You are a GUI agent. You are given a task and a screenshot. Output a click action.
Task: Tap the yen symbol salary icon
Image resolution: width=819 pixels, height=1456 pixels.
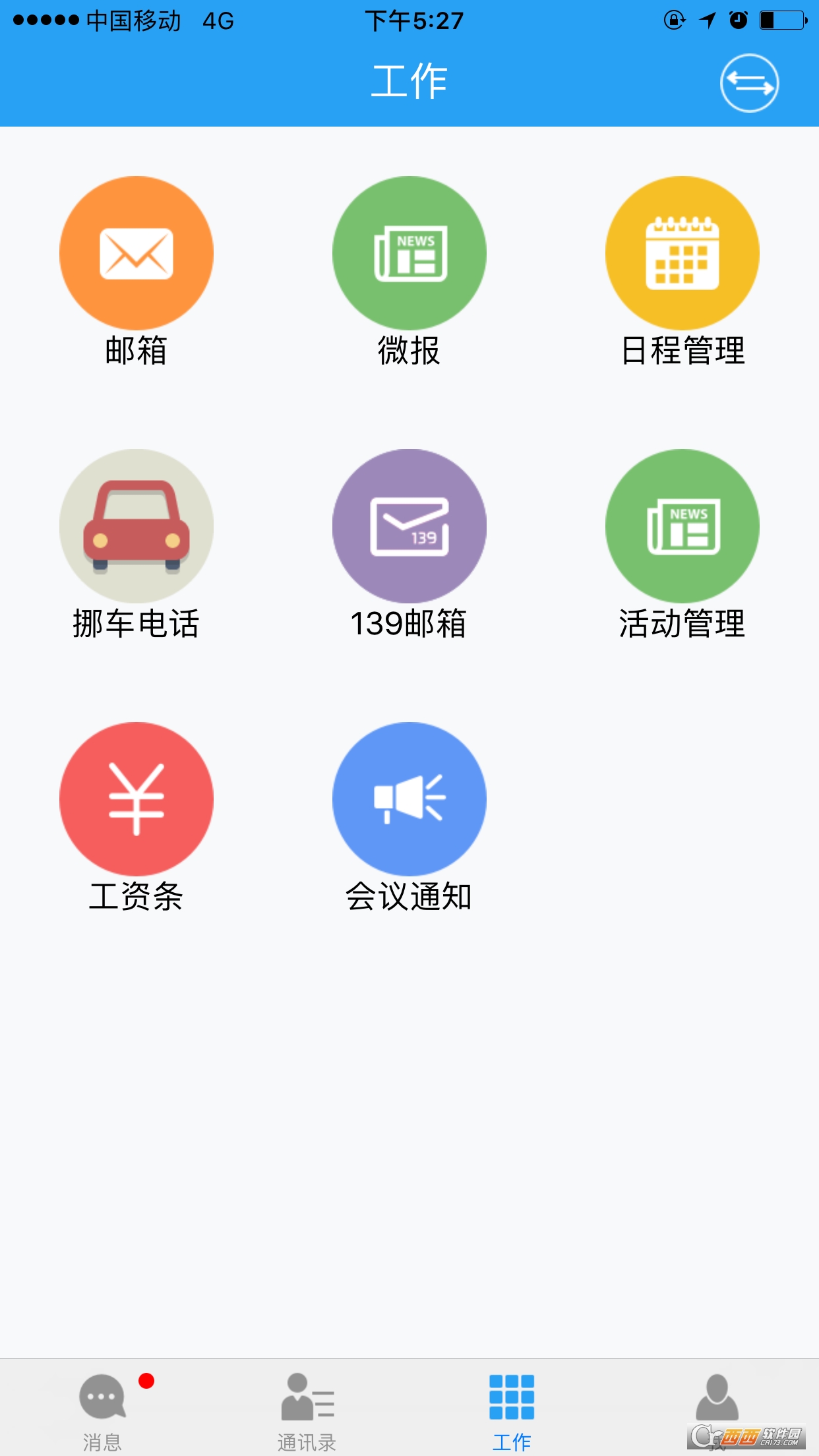pyautogui.click(x=136, y=798)
